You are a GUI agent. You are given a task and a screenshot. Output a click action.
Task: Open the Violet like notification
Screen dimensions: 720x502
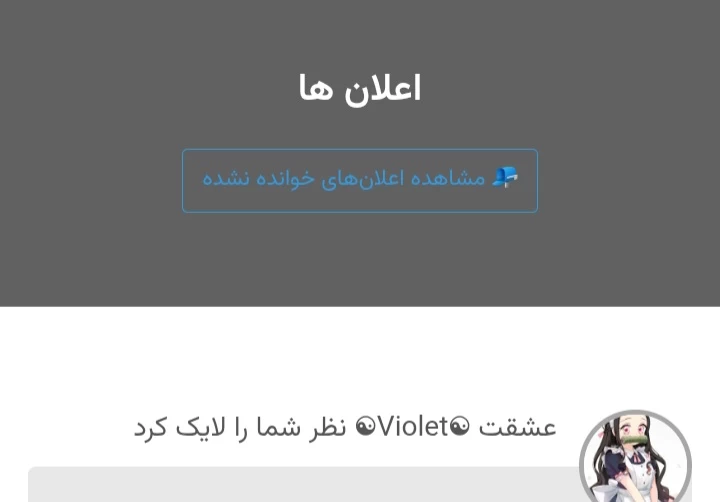coord(345,428)
